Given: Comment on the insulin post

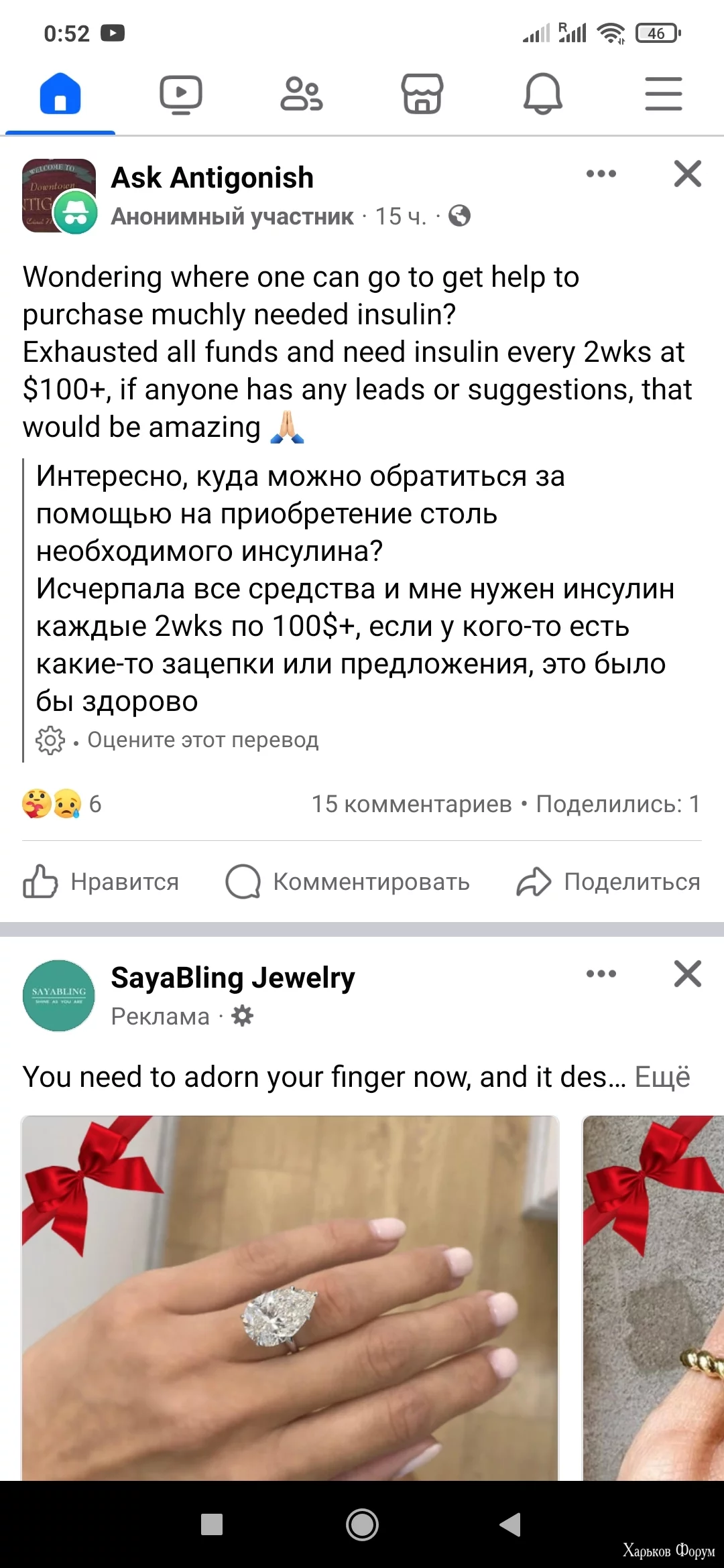Looking at the screenshot, I should tap(348, 882).
